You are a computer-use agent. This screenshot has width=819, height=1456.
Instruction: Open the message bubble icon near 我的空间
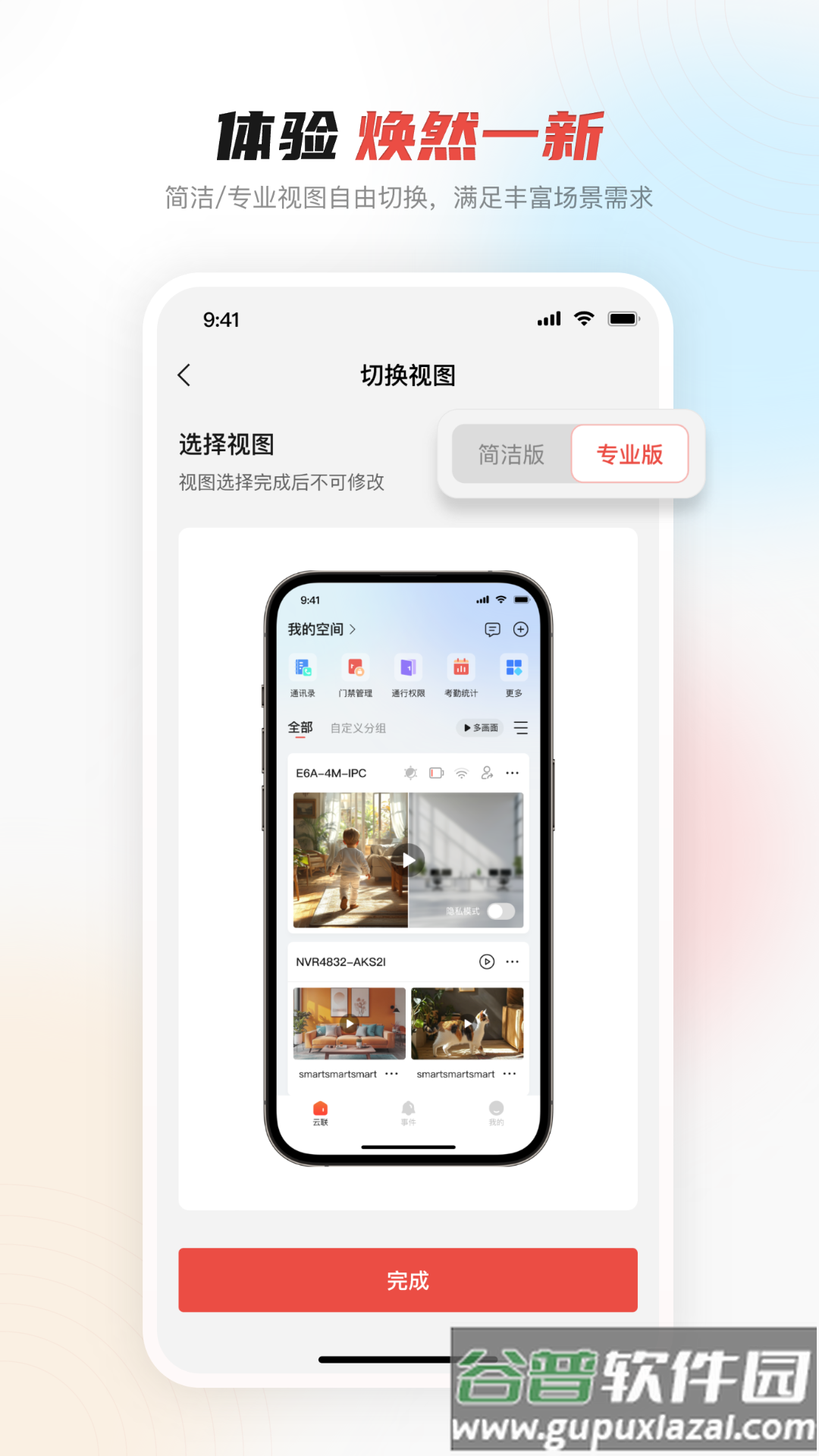(493, 629)
